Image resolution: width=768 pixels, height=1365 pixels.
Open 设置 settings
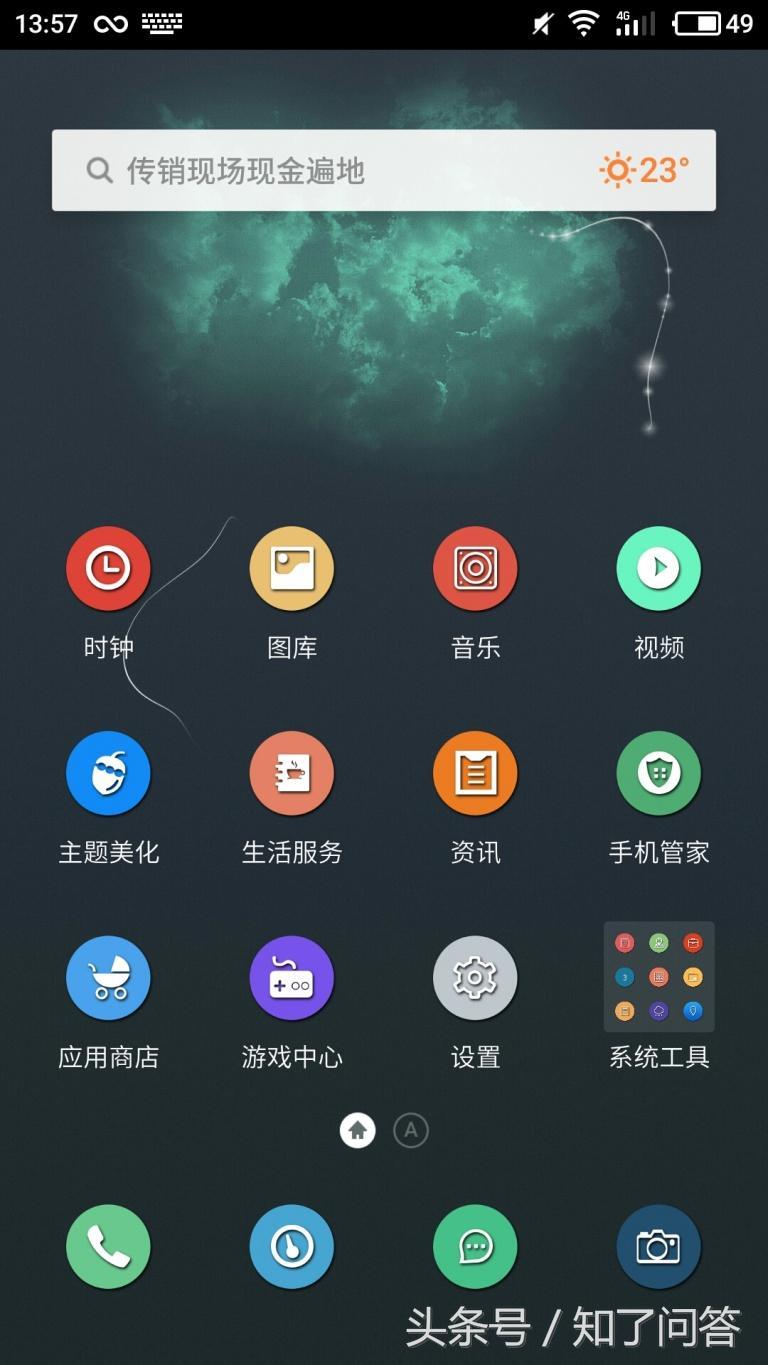coord(475,979)
